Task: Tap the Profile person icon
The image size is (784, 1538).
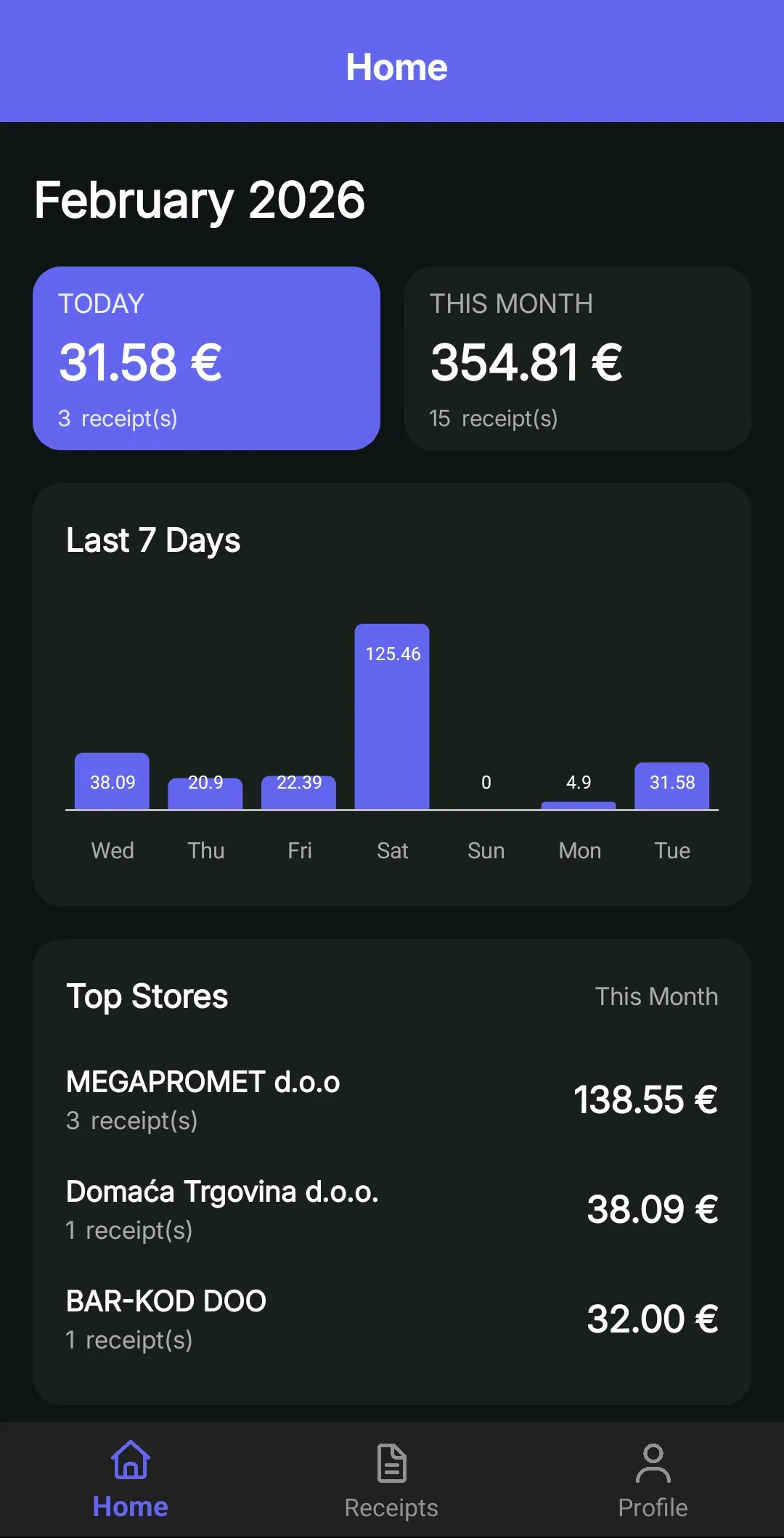Action: coord(652,1464)
